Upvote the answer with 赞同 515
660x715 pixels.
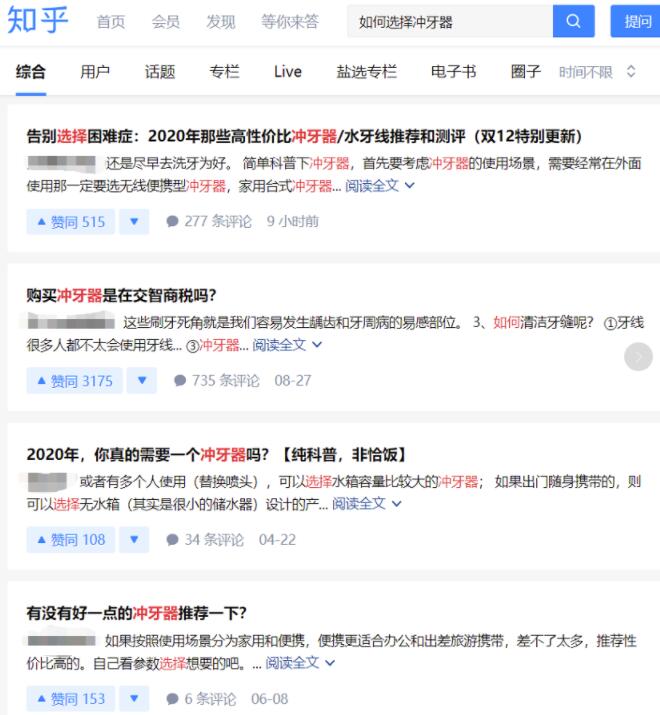(70, 221)
